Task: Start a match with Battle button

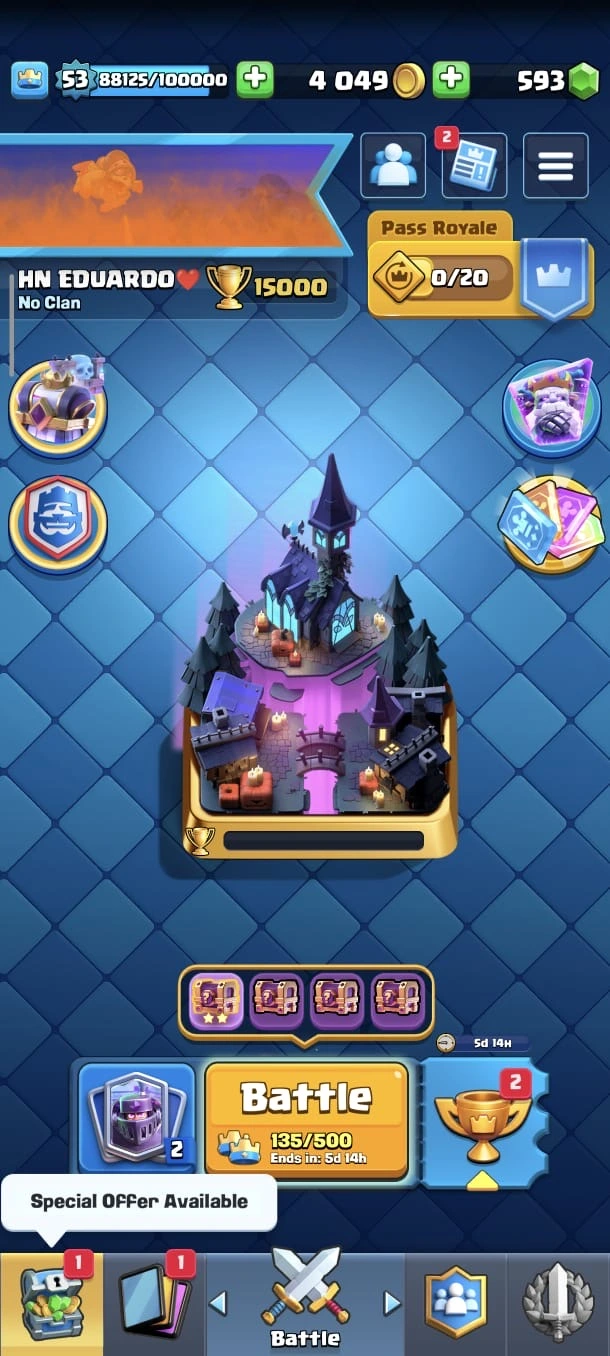Action: coord(306,1116)
